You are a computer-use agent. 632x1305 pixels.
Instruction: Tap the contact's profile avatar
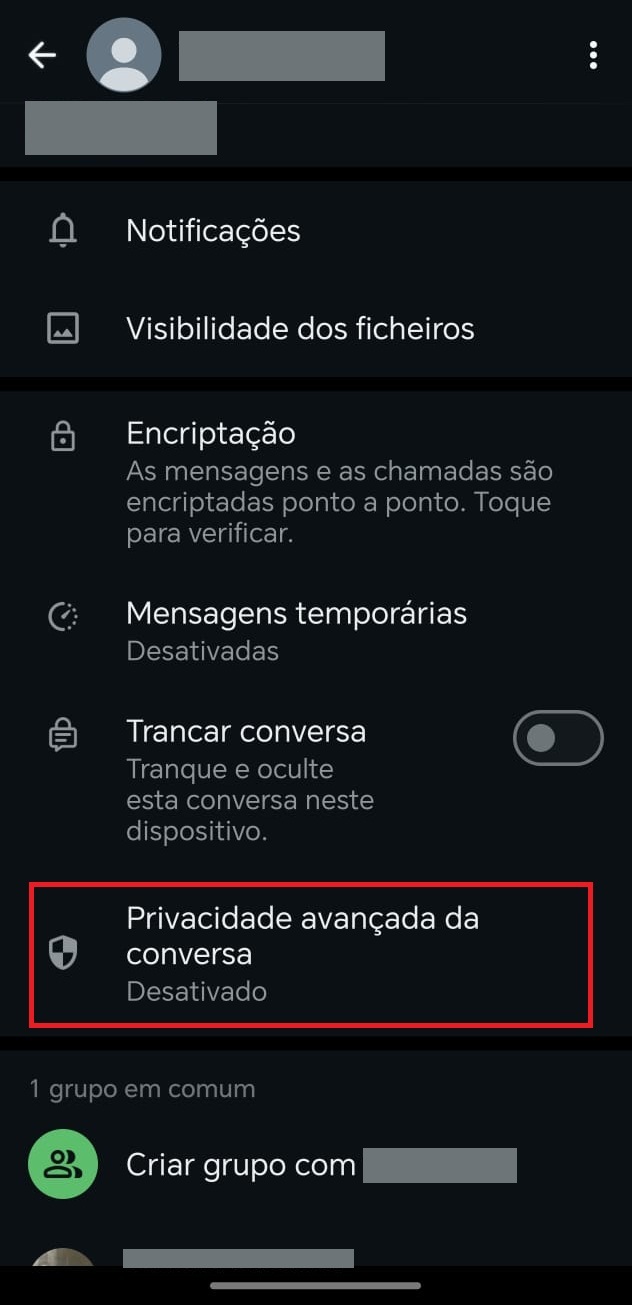[x=124, y=55]
